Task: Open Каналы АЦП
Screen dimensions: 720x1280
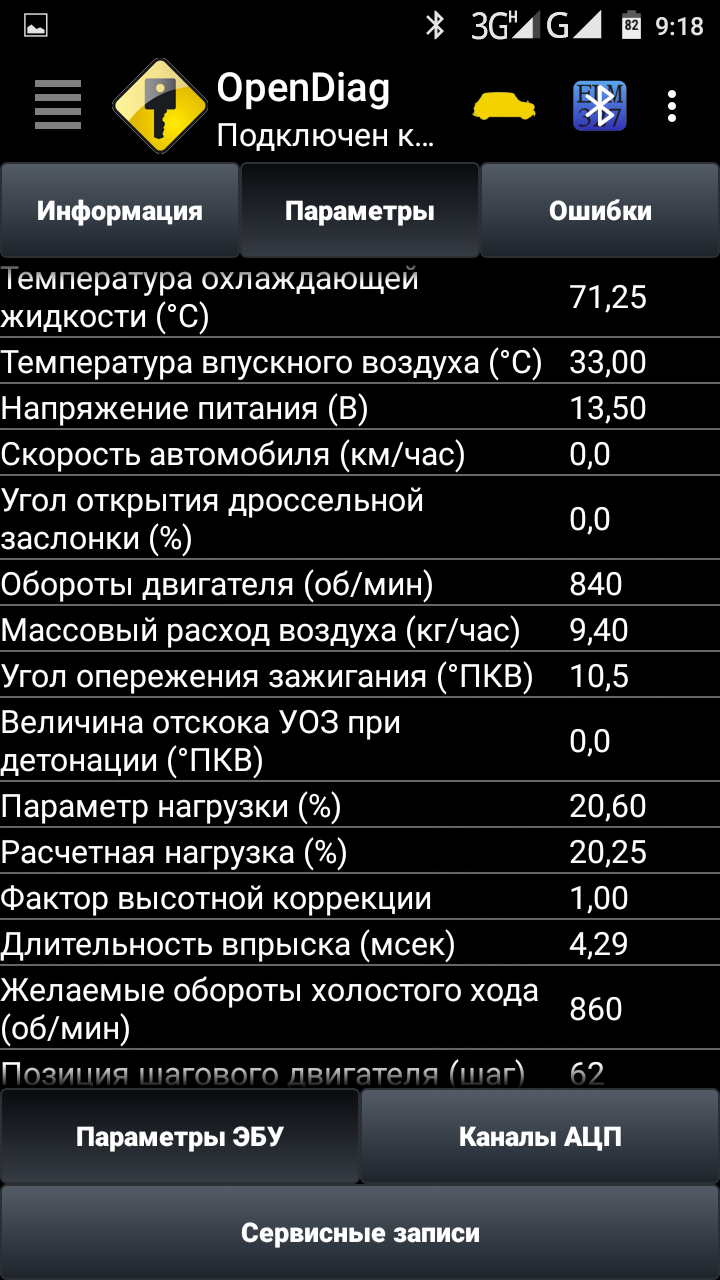Action: tap(540, 1137)
